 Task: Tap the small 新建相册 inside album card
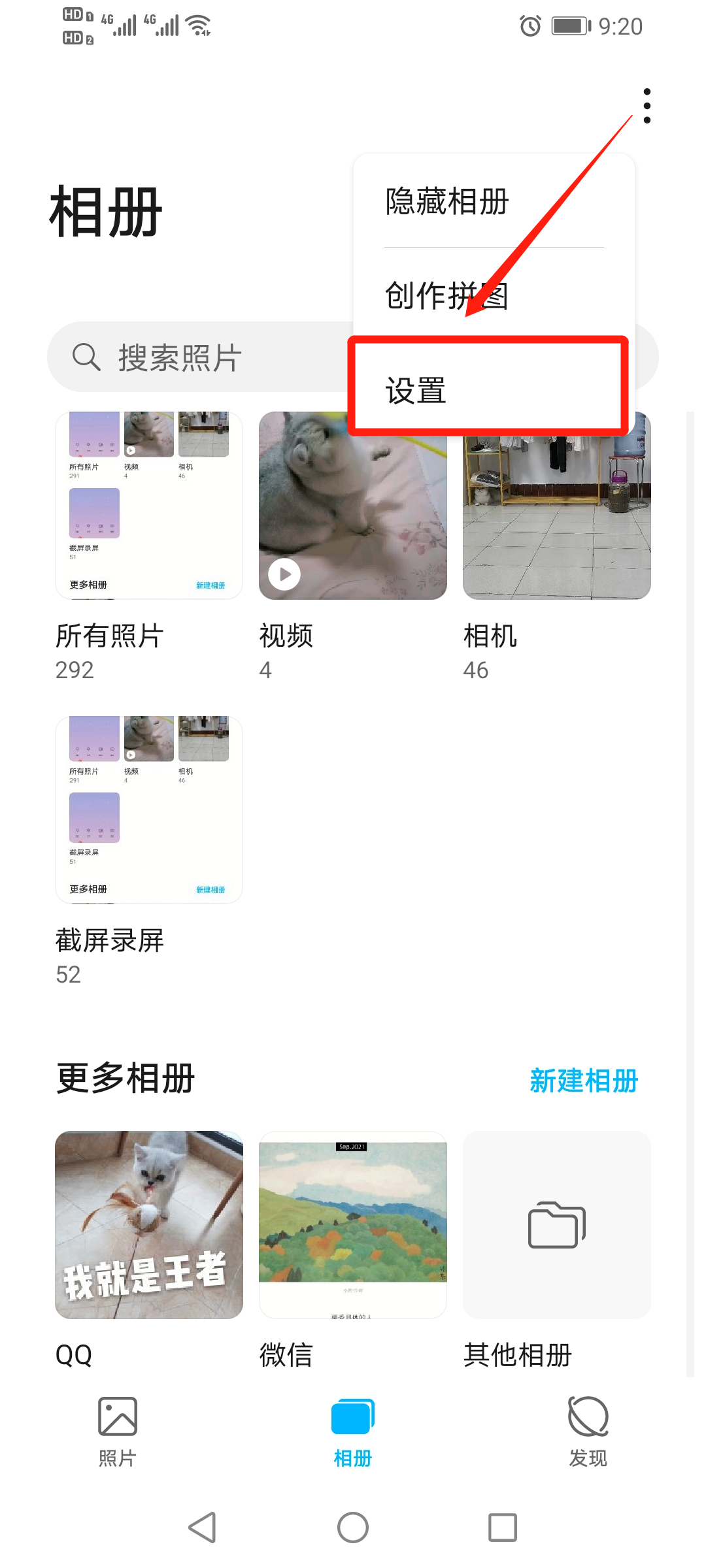click(x=210, y=585)
